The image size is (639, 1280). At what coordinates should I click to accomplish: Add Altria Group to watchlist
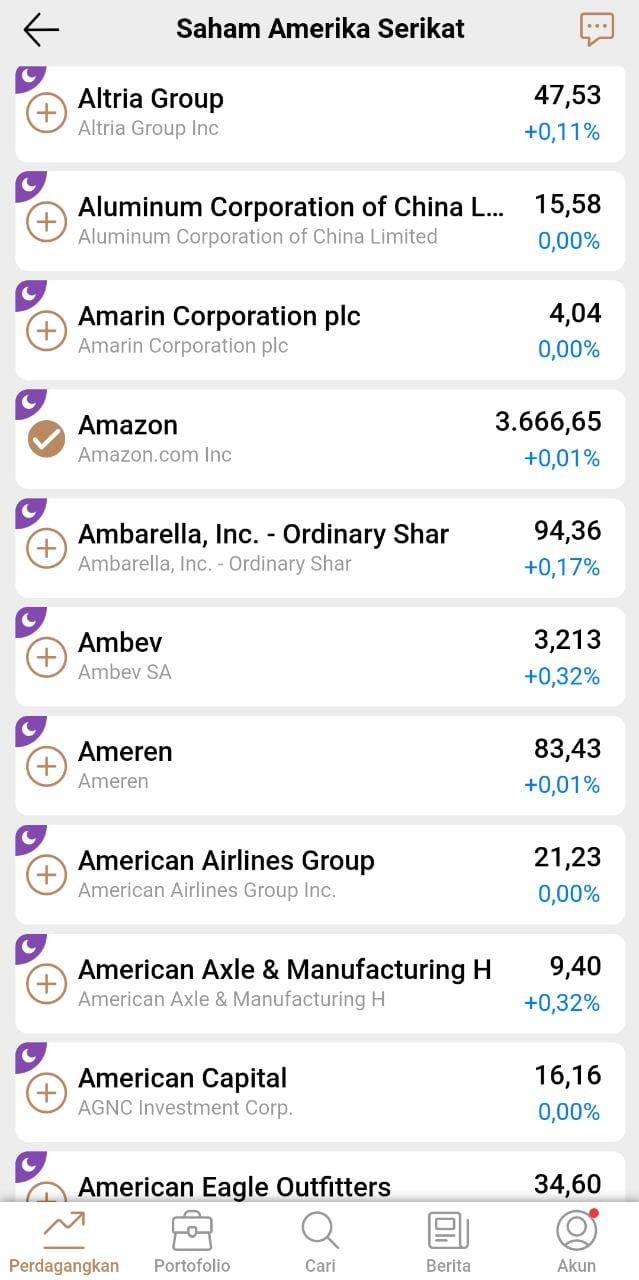click(x=46, y=112)
